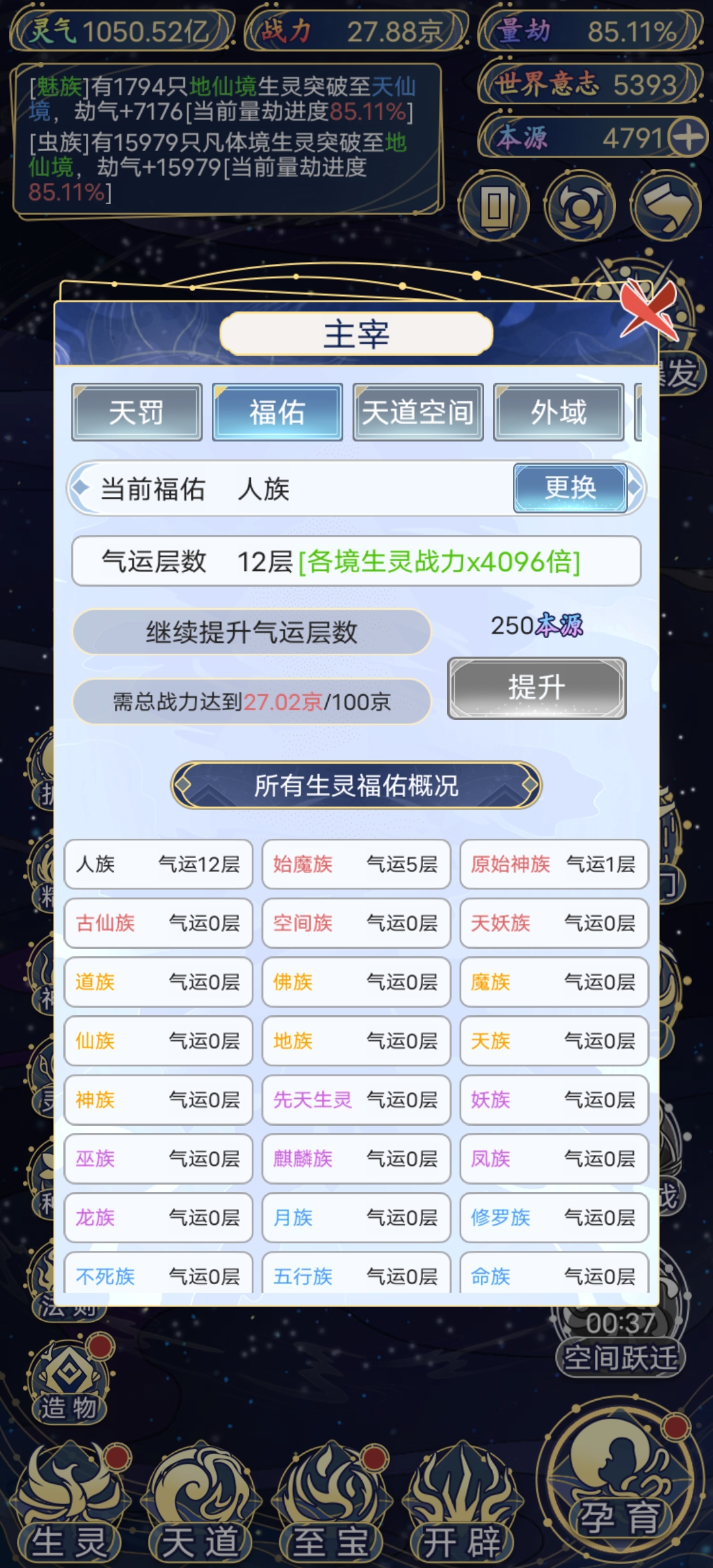The image size is (713, 1568).
Task: Tap 更换 to change current blessing
Action: pyautogui.click(x=570, y=488)
